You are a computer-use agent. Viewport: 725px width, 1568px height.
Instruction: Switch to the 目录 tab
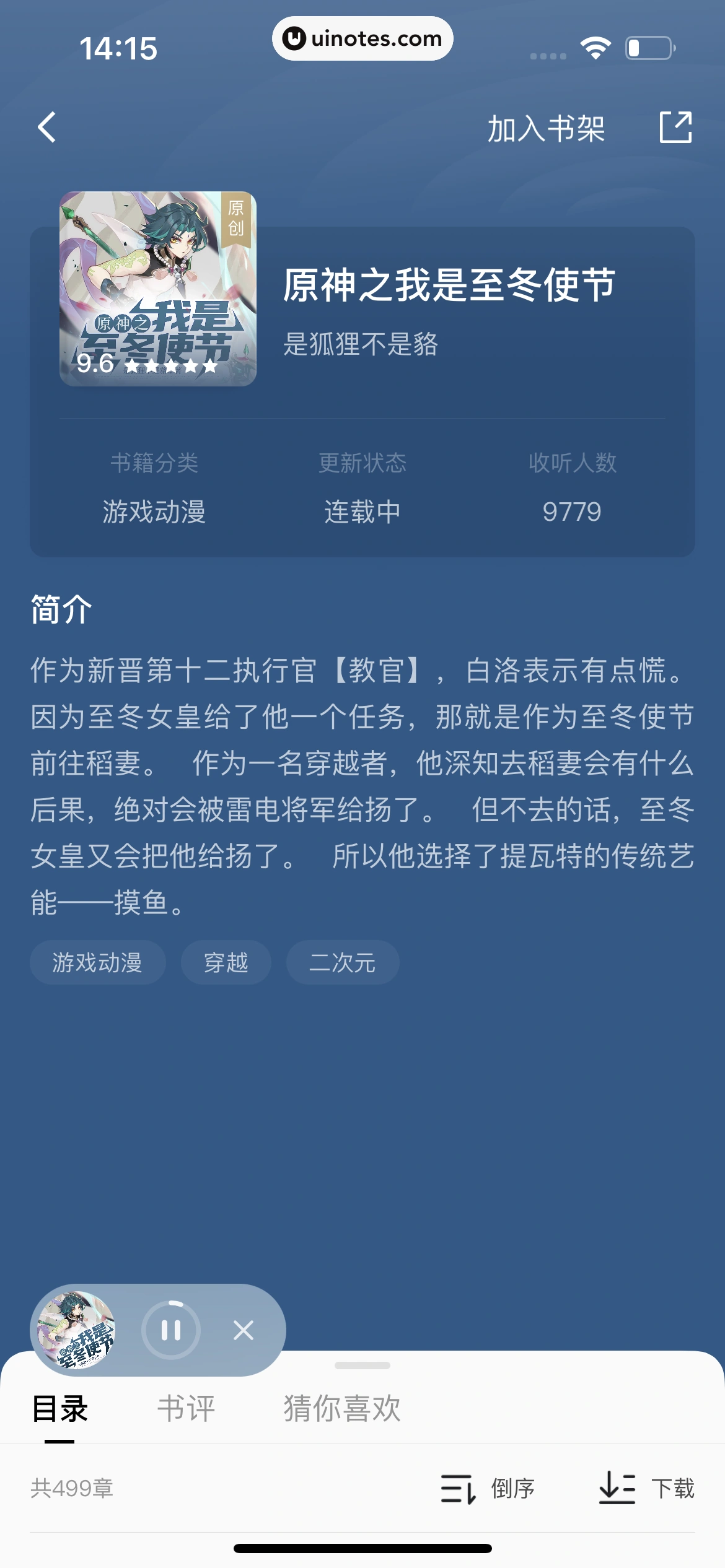(x=60, y=1408)
